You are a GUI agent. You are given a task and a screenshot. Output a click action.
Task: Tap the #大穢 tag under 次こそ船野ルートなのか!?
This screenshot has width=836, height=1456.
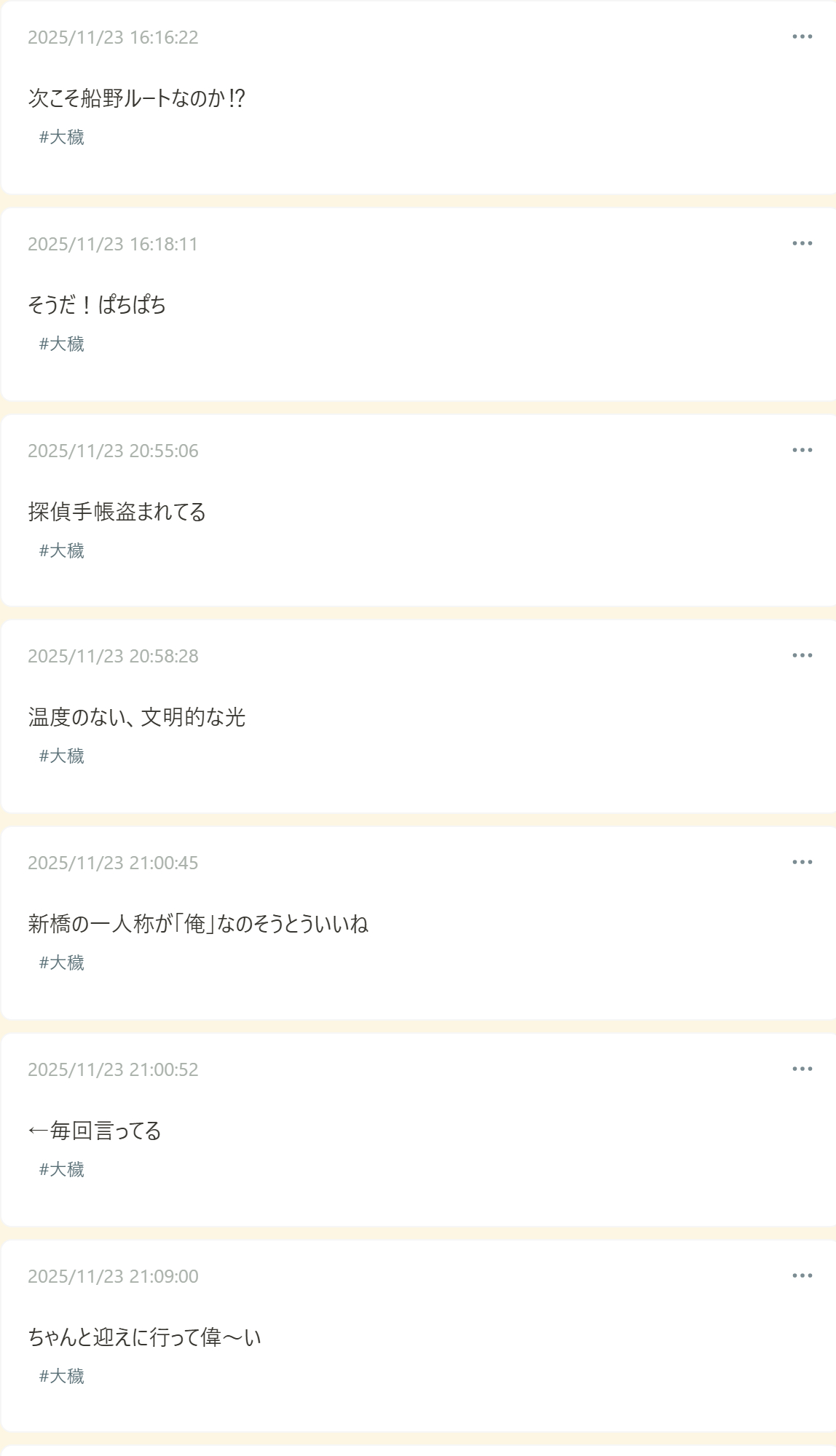point(62,137)
